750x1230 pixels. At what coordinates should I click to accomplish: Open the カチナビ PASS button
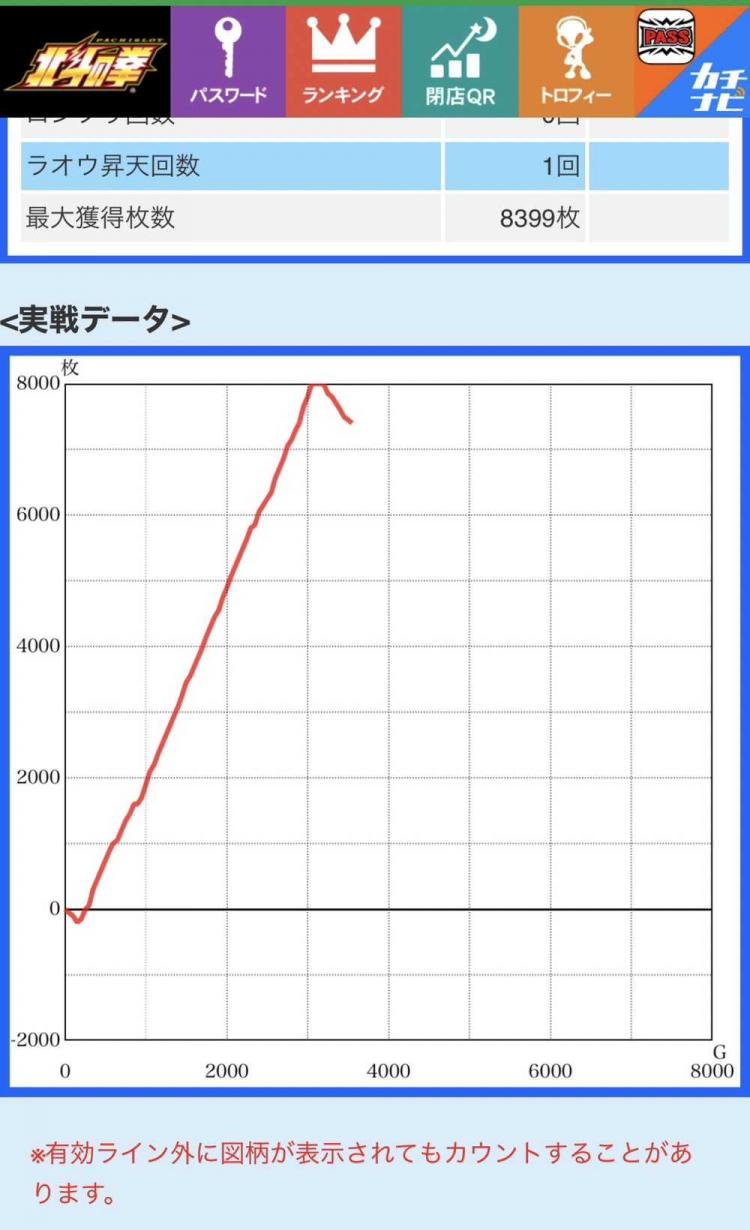tap(692, 62)
